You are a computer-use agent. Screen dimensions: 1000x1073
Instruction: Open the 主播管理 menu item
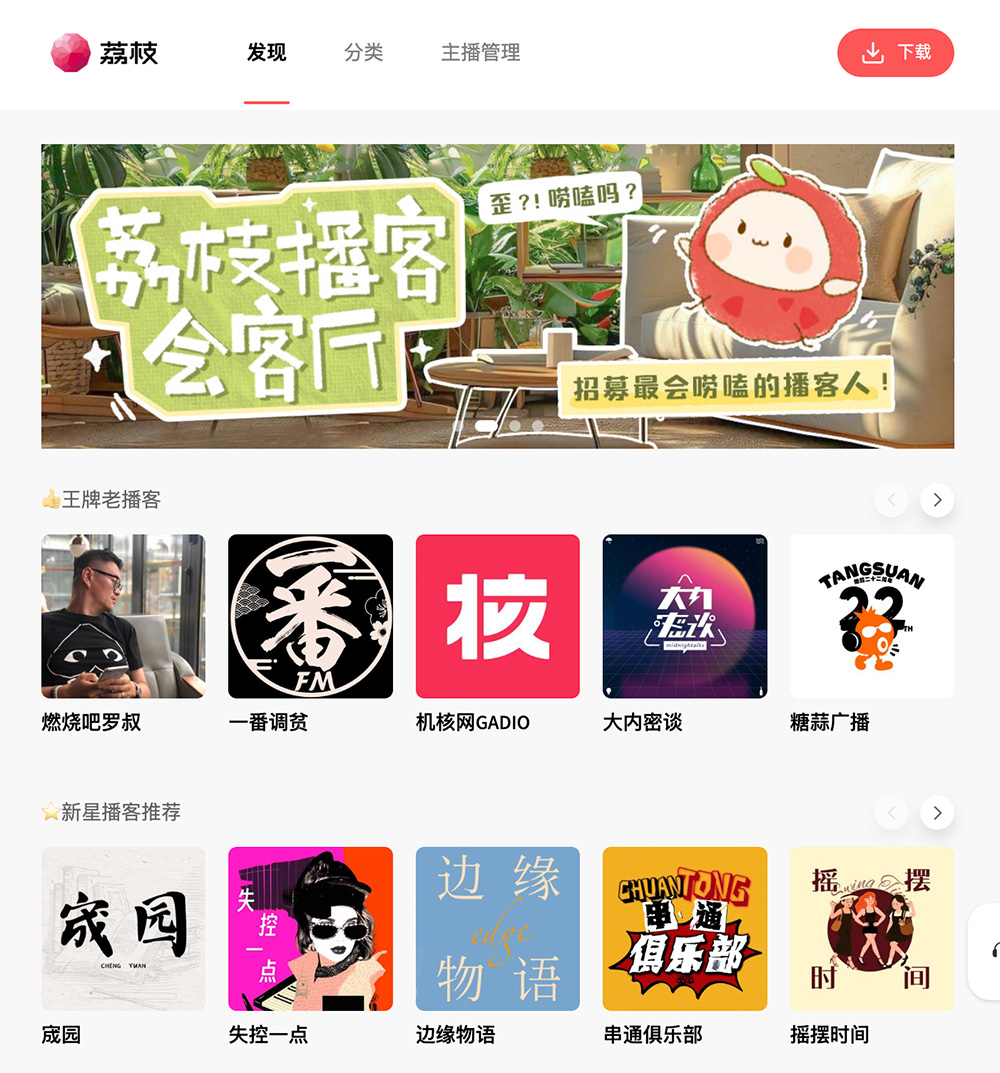[480, 53]
